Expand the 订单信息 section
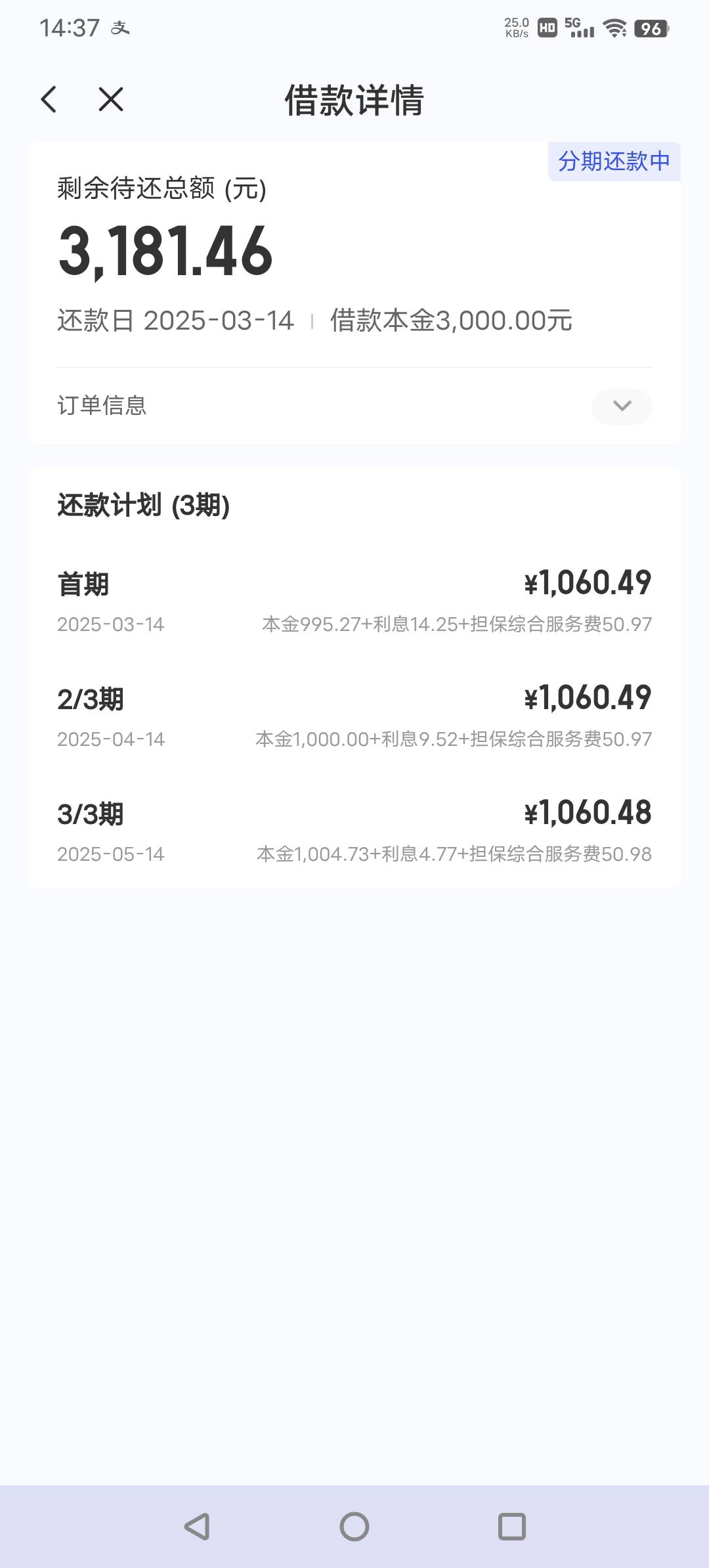This screenshot has height=1568, width=709. 621,406
